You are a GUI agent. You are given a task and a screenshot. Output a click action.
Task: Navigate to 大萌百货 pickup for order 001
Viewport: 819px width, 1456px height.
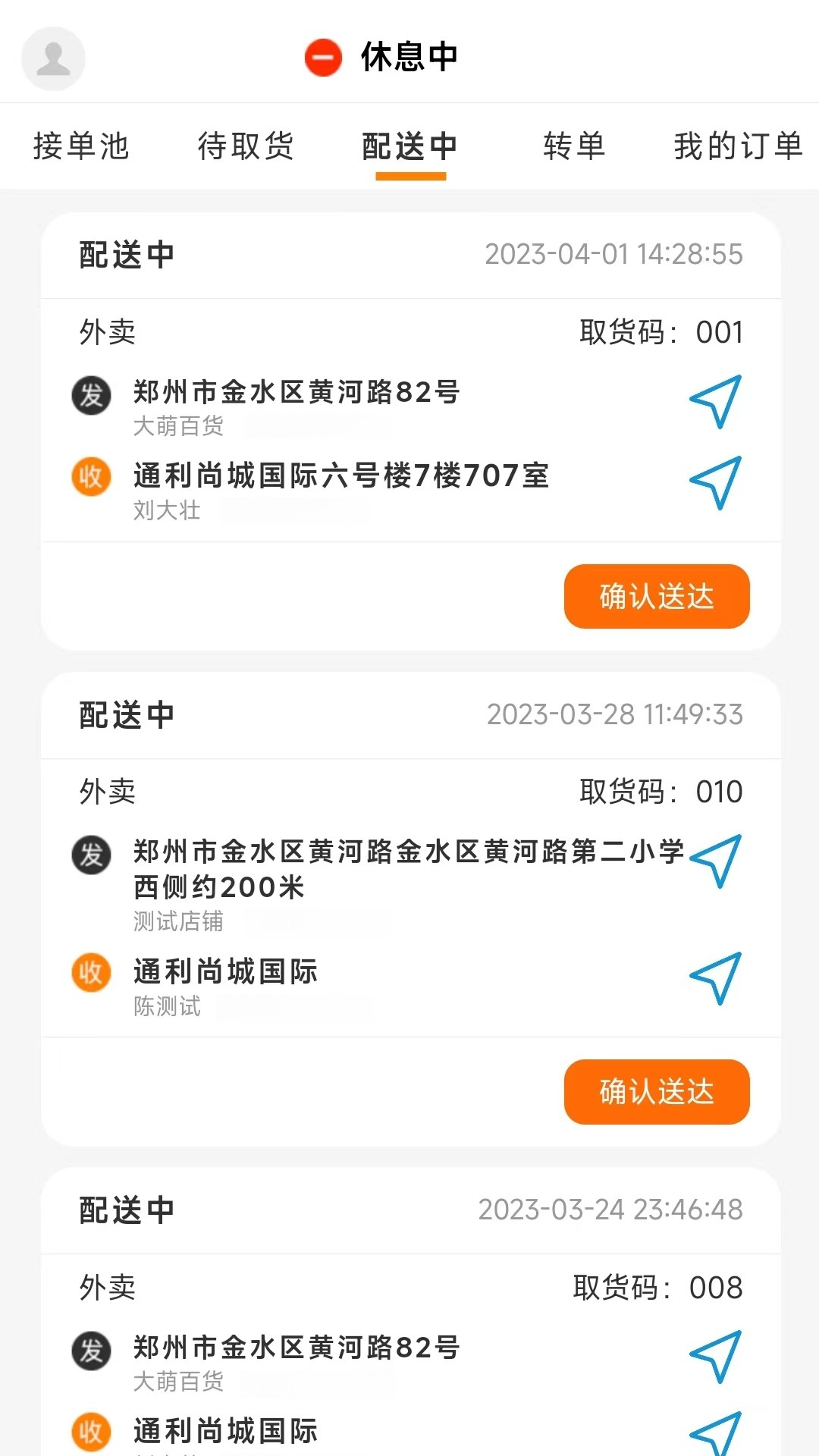[x=715, y=401]
